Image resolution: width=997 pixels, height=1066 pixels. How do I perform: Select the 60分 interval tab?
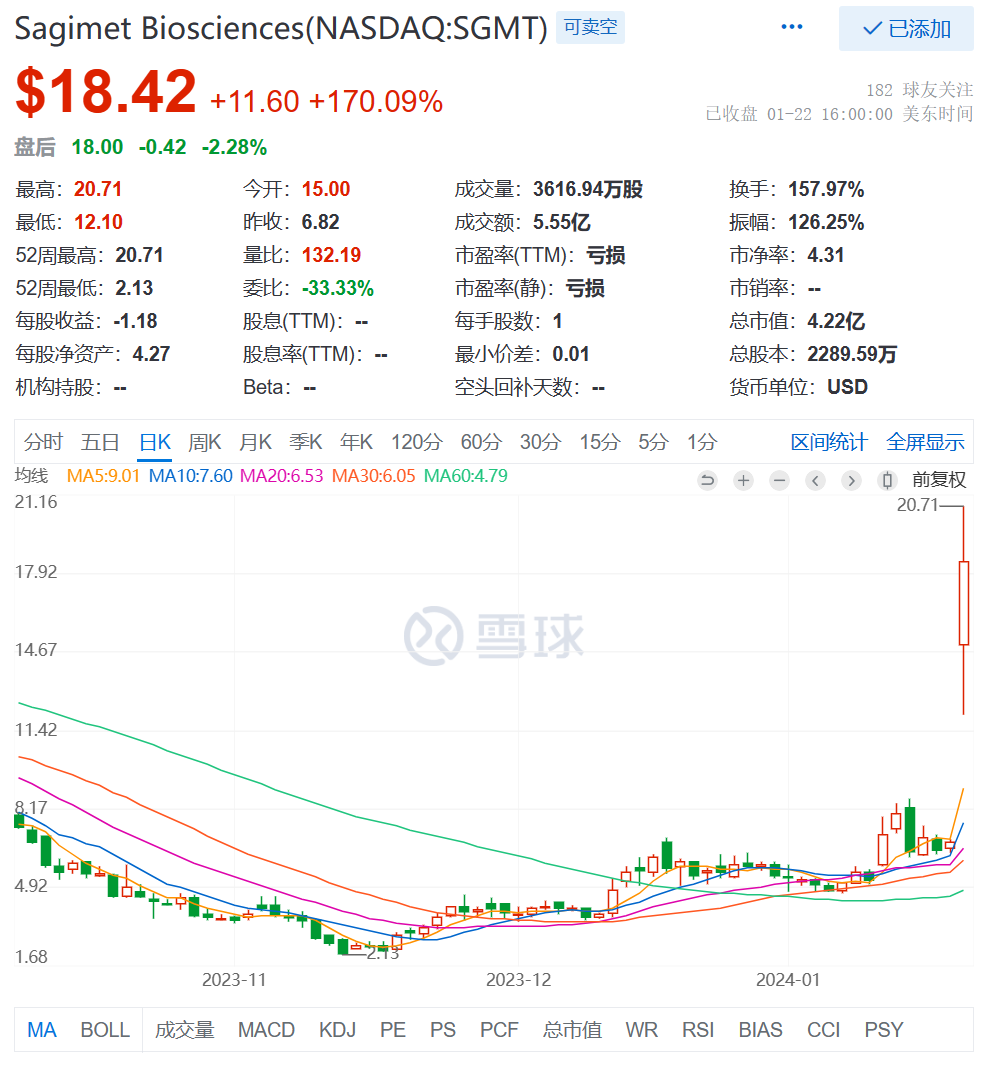coord(481,442)
